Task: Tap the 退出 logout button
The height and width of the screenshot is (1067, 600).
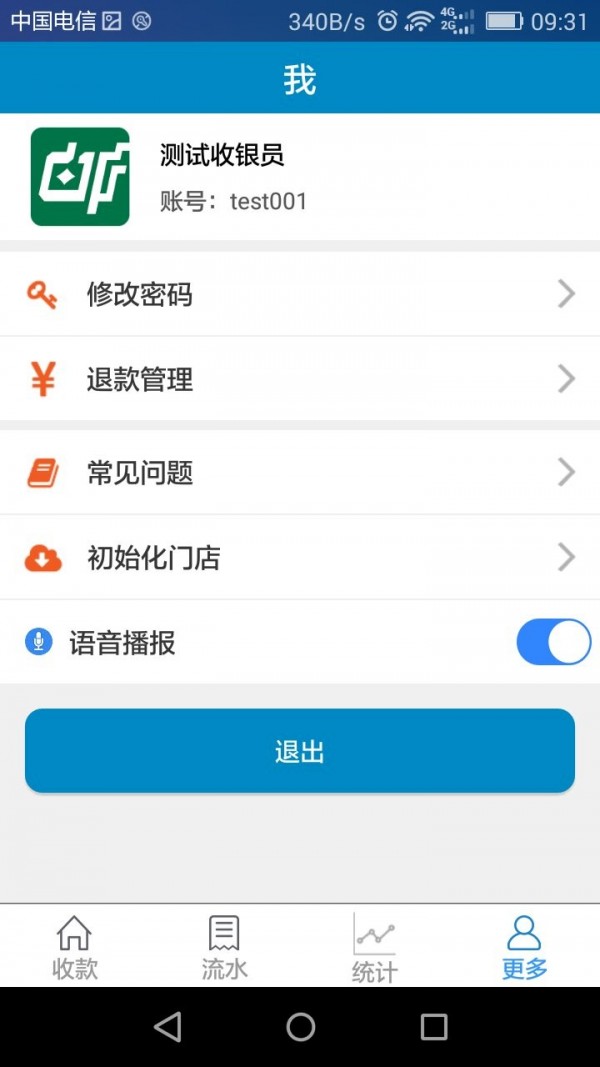Action: 300,751
